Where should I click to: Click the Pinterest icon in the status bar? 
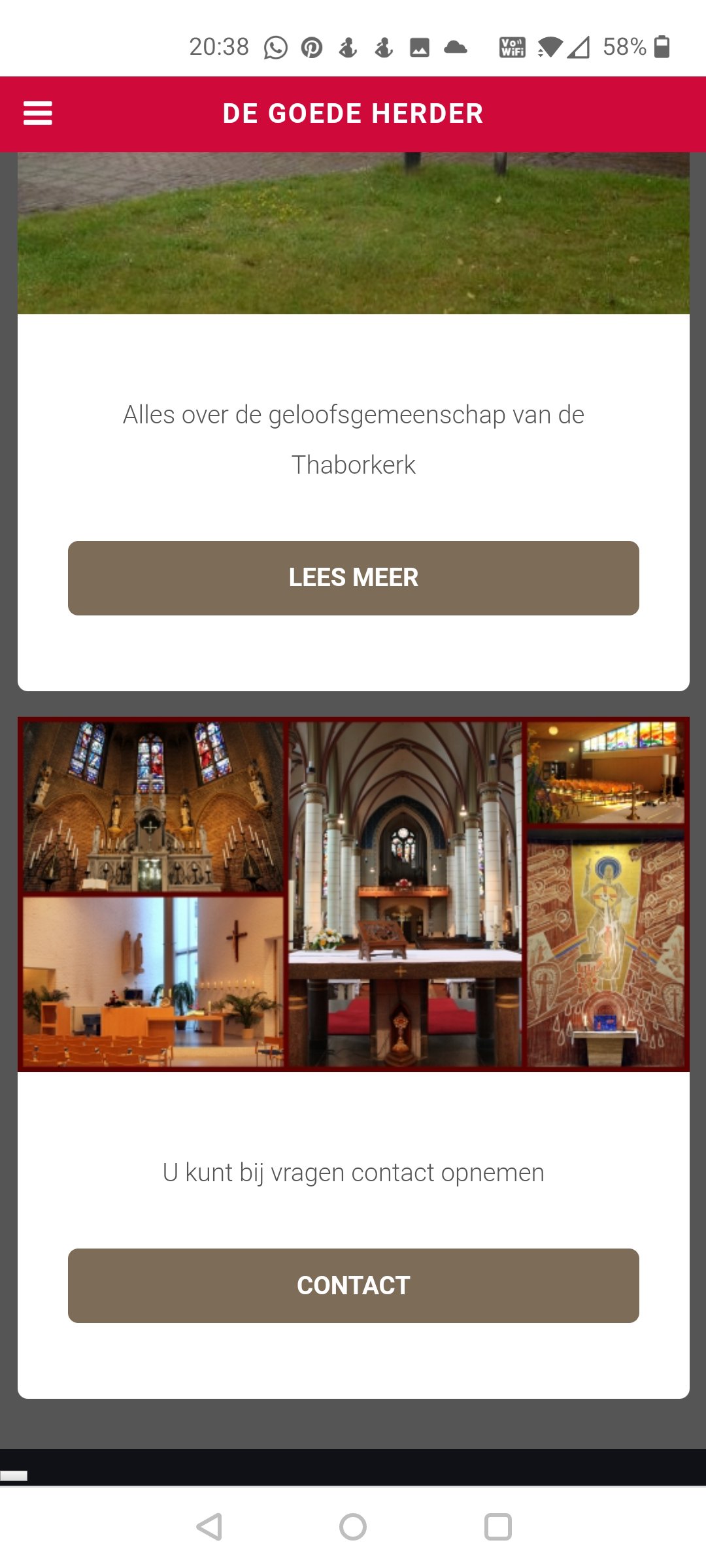click(312, 46)
